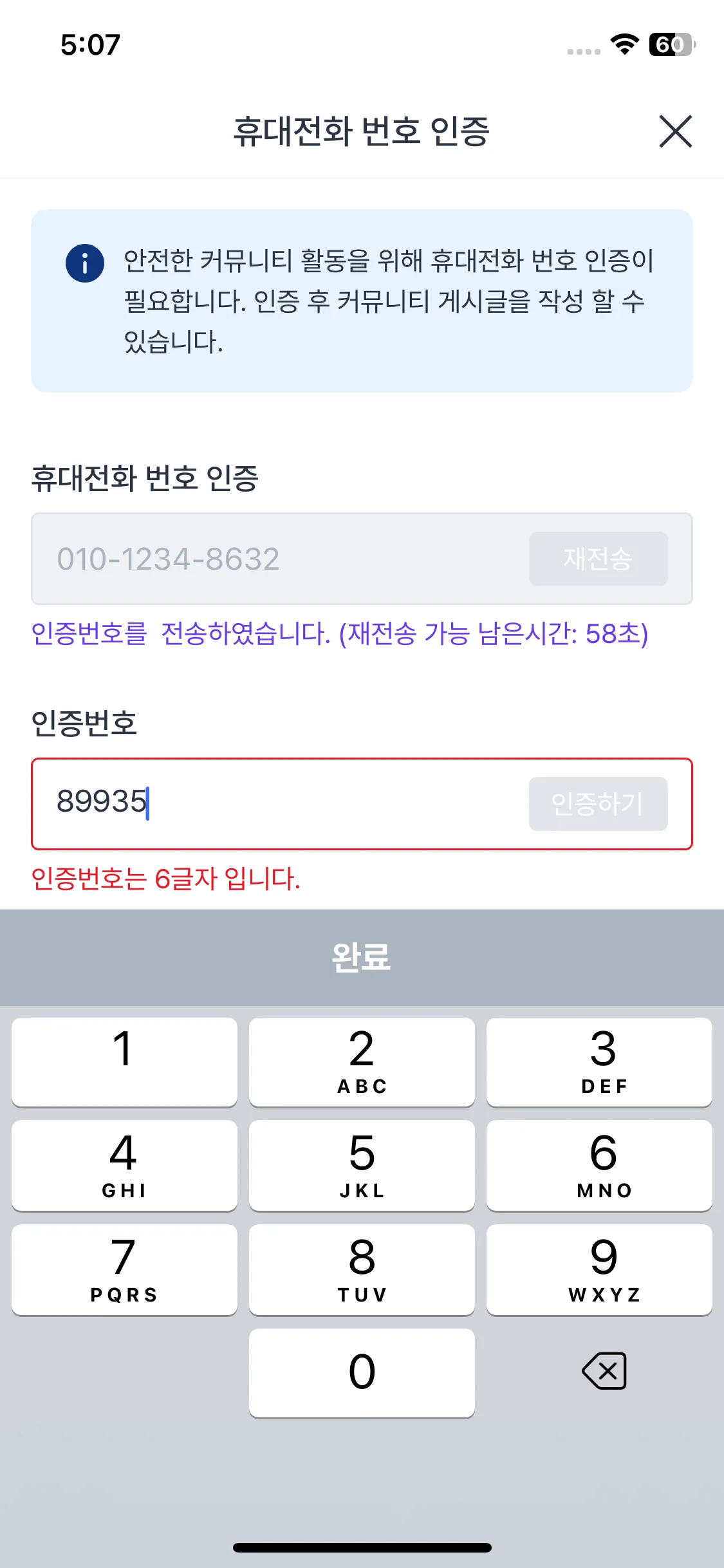
Task: Enter digit 3 on the keypad
Action: (x=599, y=1062)
